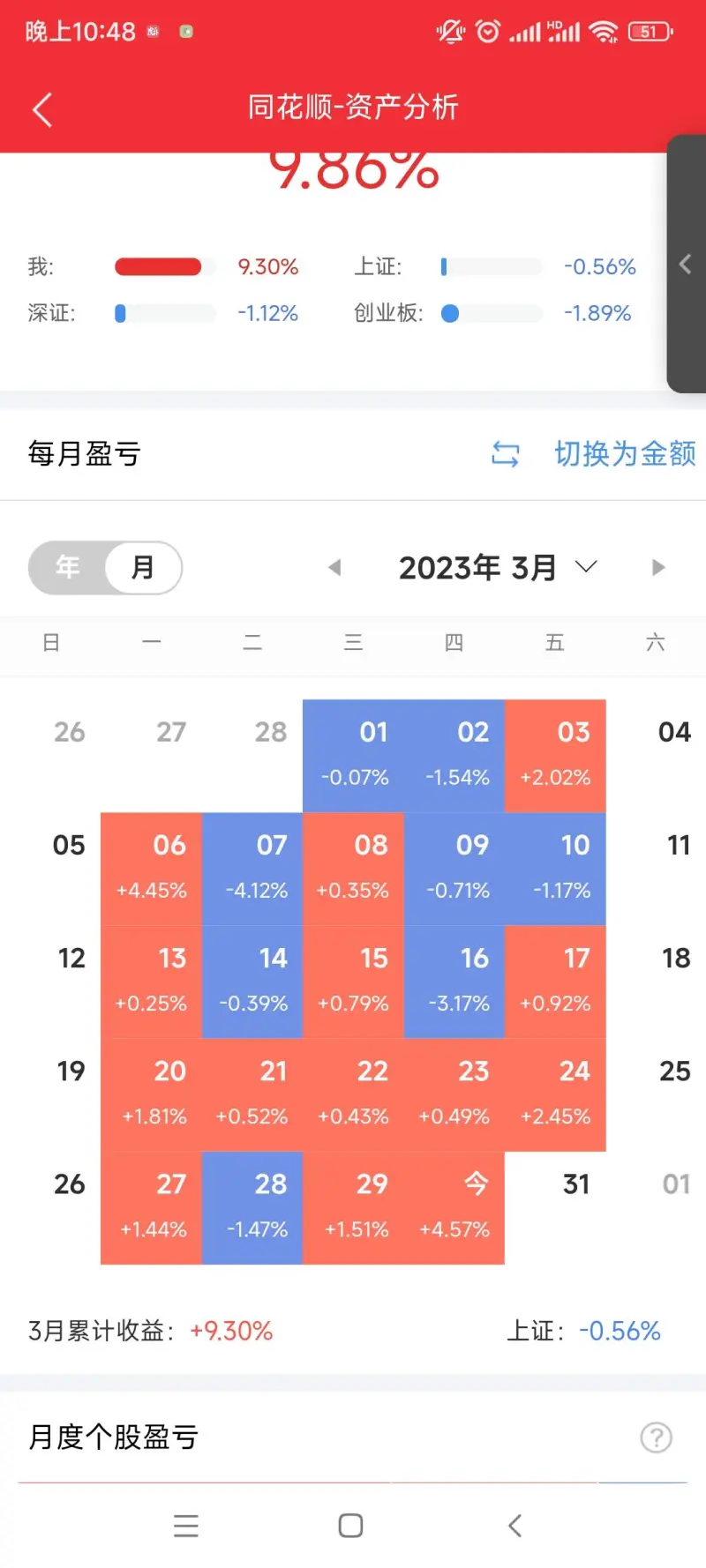Expand the side panel arrow handle
Viewport: 706px width, 1568px height.
(x=685, y=264)
